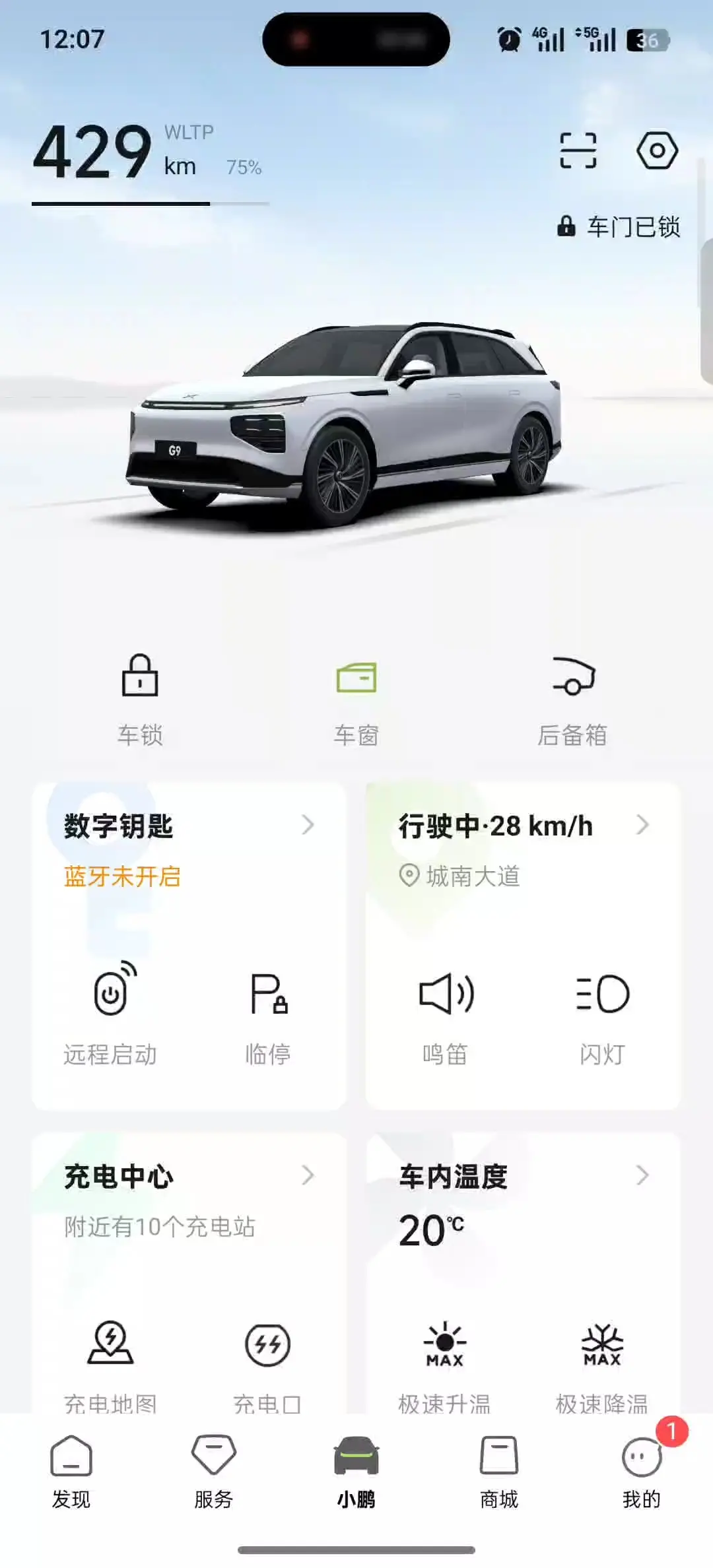713x1568 pixels.
Task: Tap 远程启动 remote start
Action: (110, 1013)
